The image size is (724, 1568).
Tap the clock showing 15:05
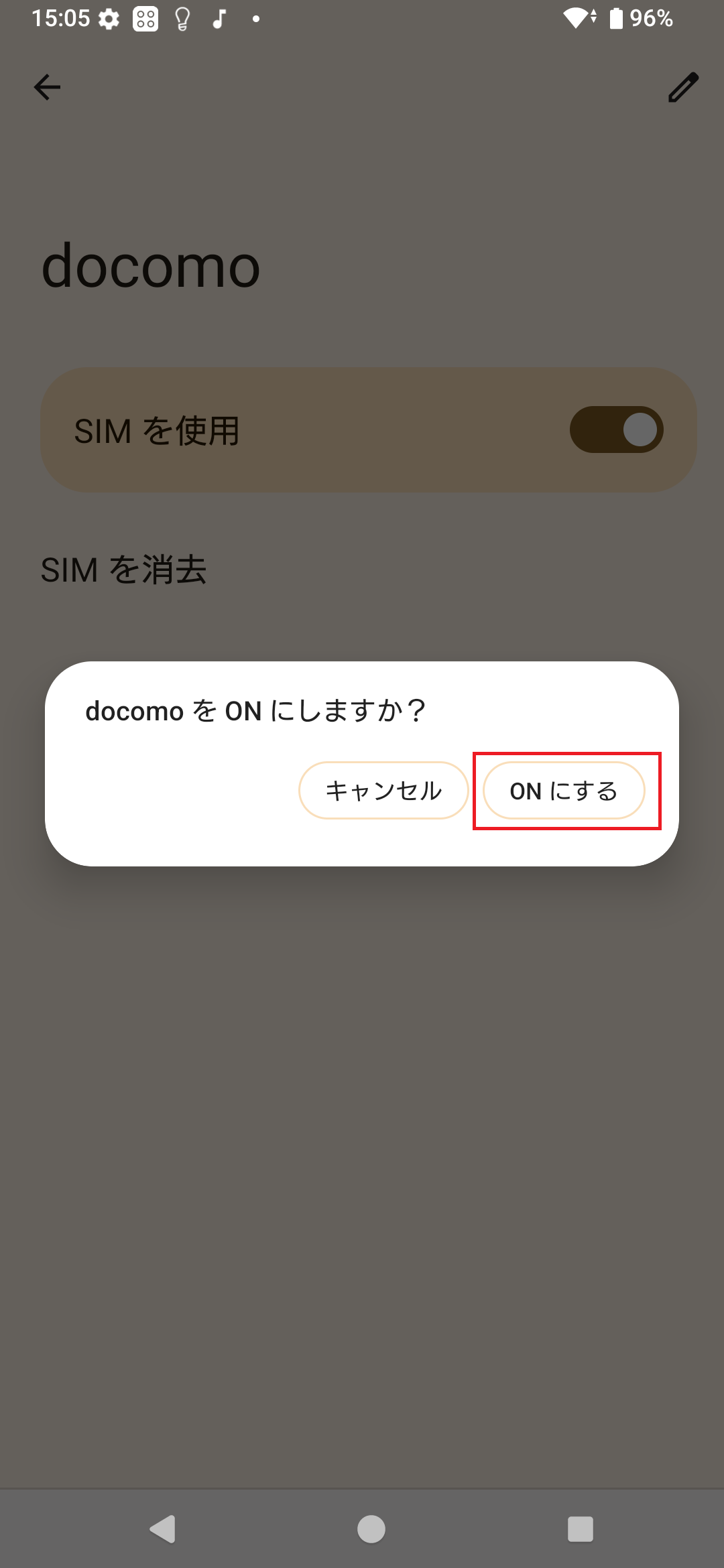(62, 18)
